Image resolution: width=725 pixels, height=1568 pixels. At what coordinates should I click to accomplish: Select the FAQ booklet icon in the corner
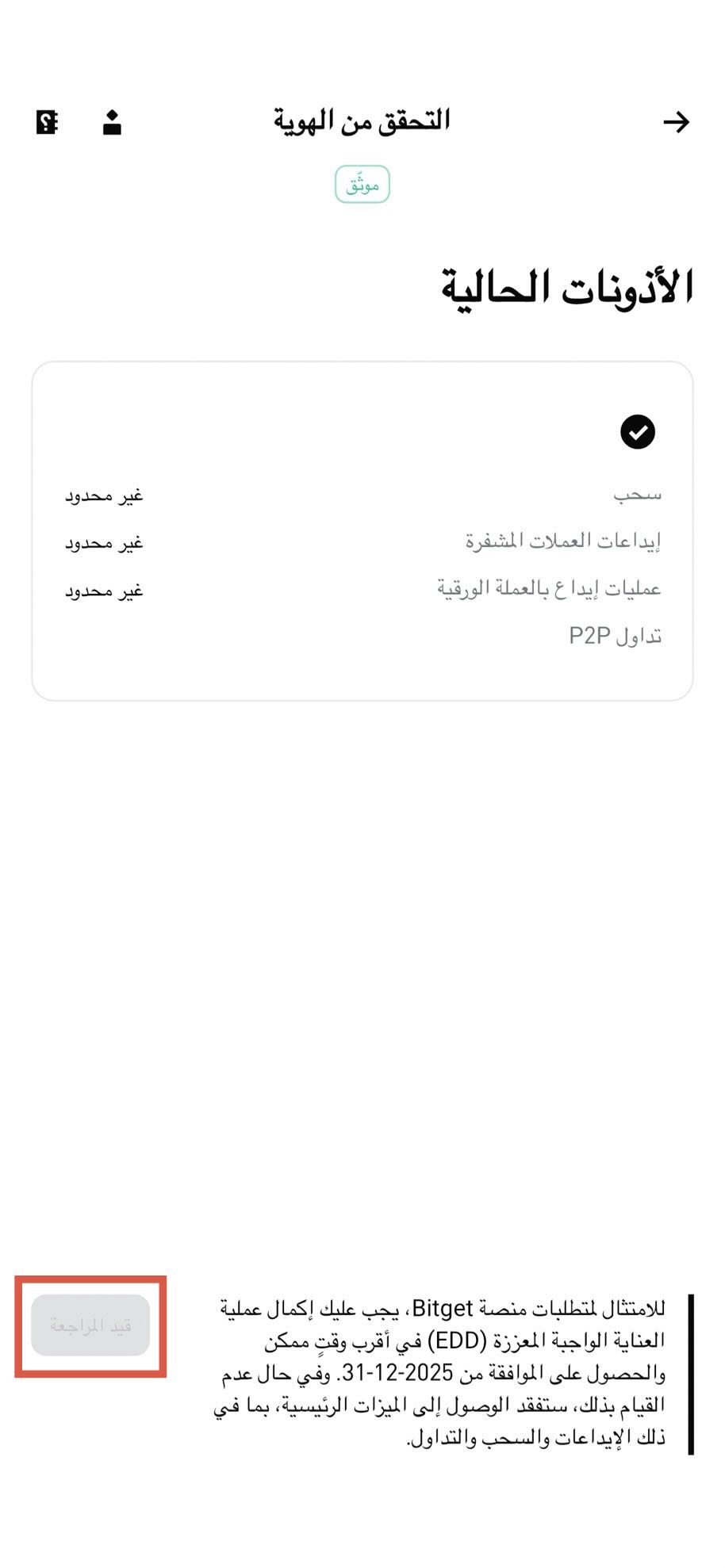coord(47,122)
